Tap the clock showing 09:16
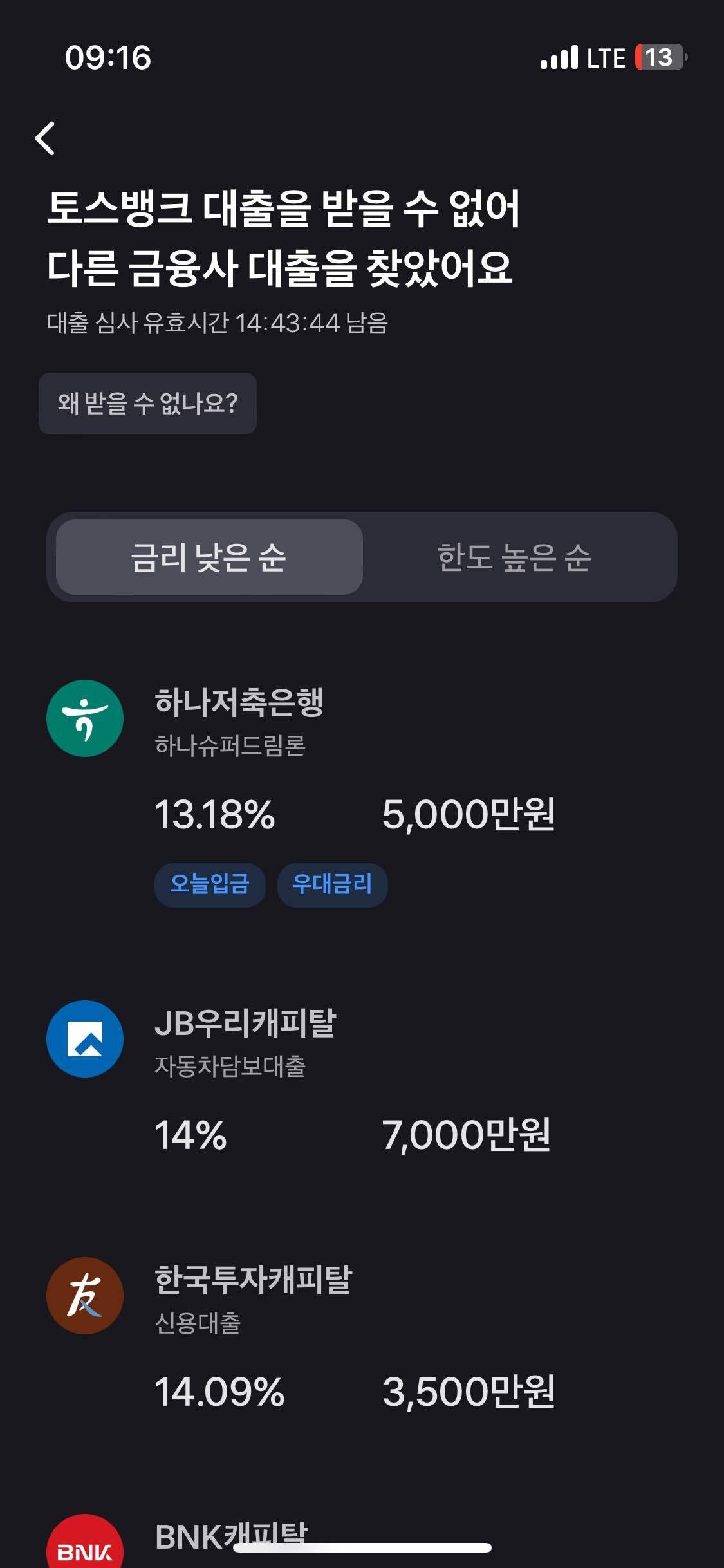This screenshot has width=724, height=1568. click(107, 59)
